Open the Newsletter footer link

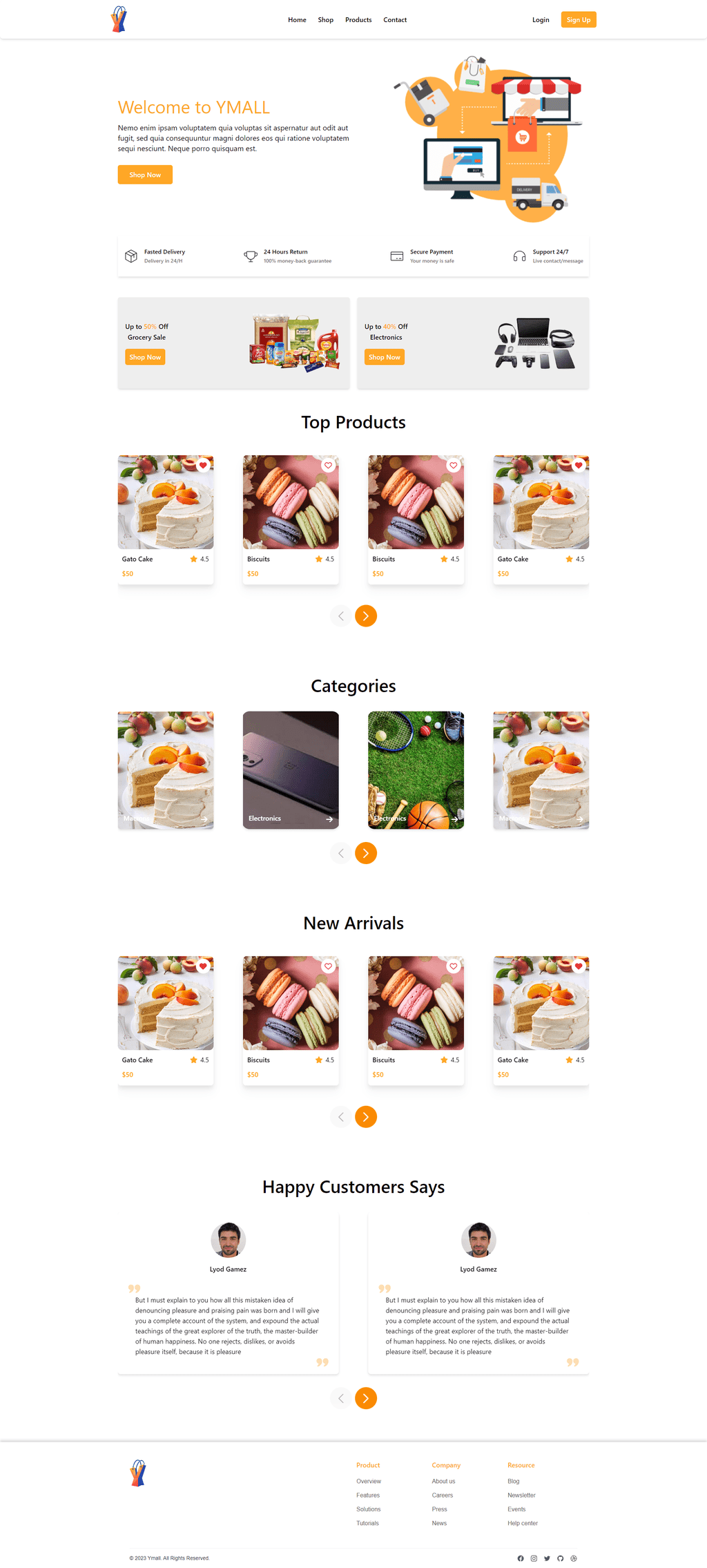click(x=521, y=1495)
